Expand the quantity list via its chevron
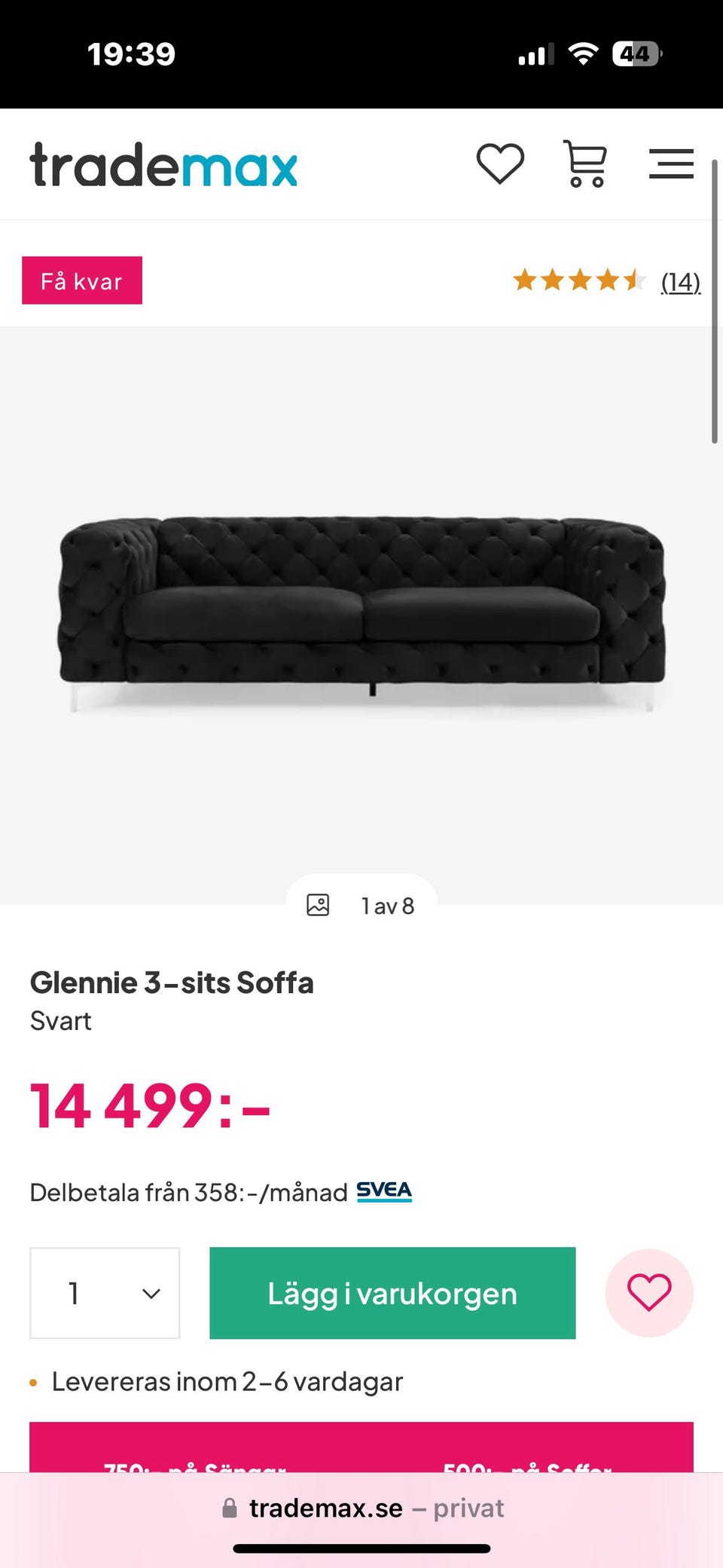This screenshot has width=723, height=1568. 150,1293
